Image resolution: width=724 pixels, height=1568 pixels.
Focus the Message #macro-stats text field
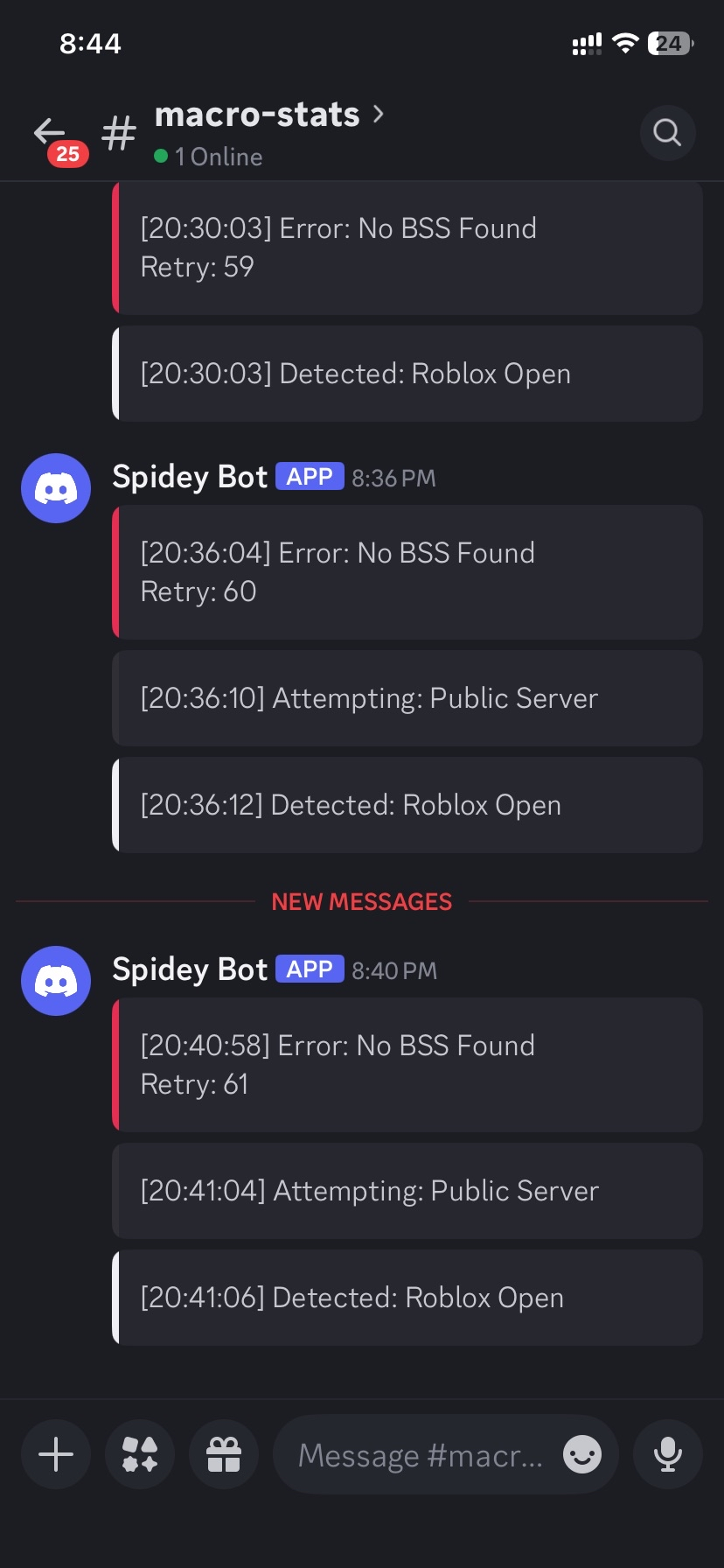click(x=420, y=1455)
